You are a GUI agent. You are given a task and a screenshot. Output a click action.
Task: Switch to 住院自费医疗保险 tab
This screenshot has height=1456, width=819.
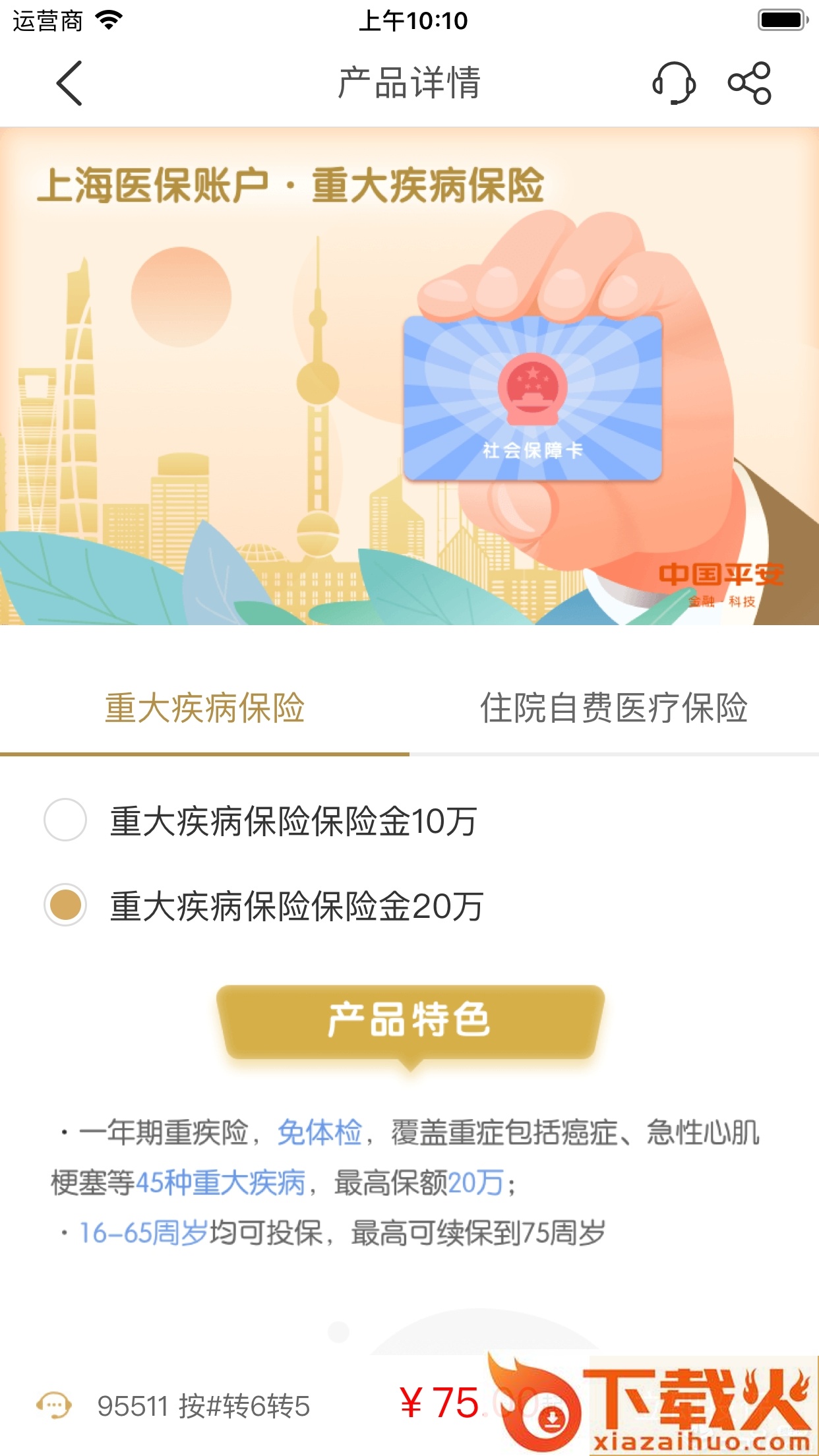coord(613,708)
